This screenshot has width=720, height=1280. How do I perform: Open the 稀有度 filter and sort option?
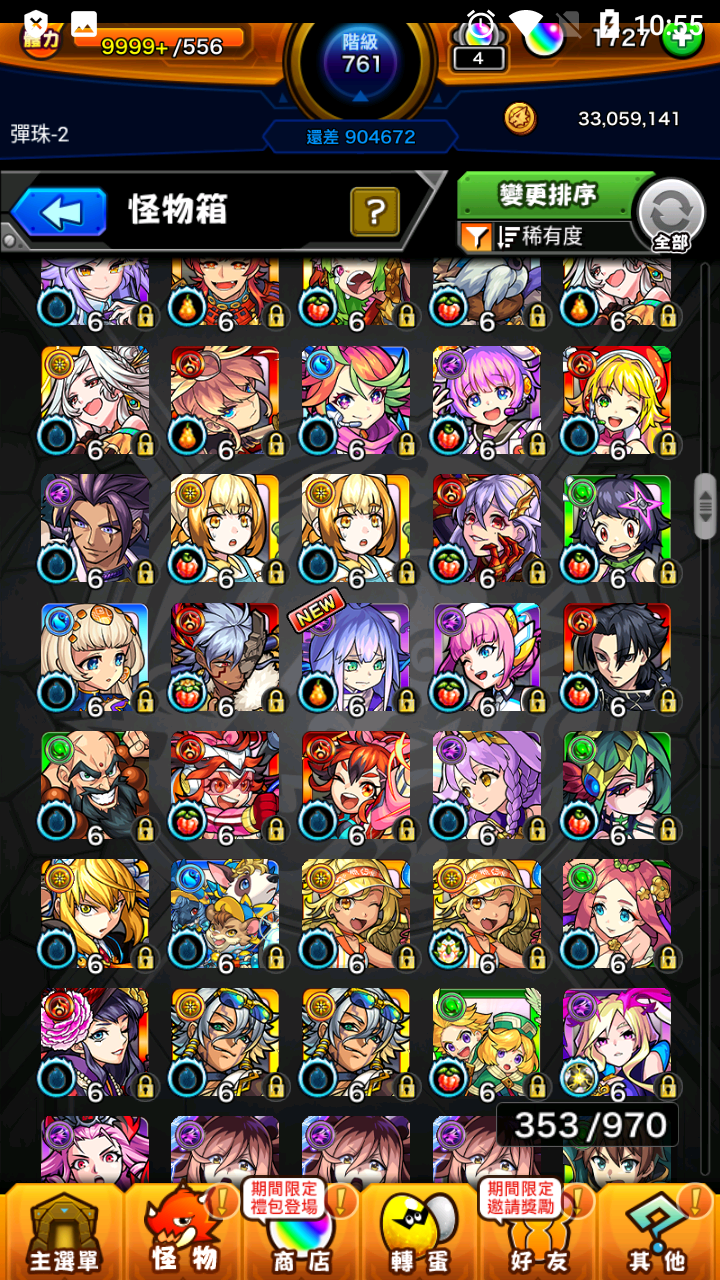[547, 236]
